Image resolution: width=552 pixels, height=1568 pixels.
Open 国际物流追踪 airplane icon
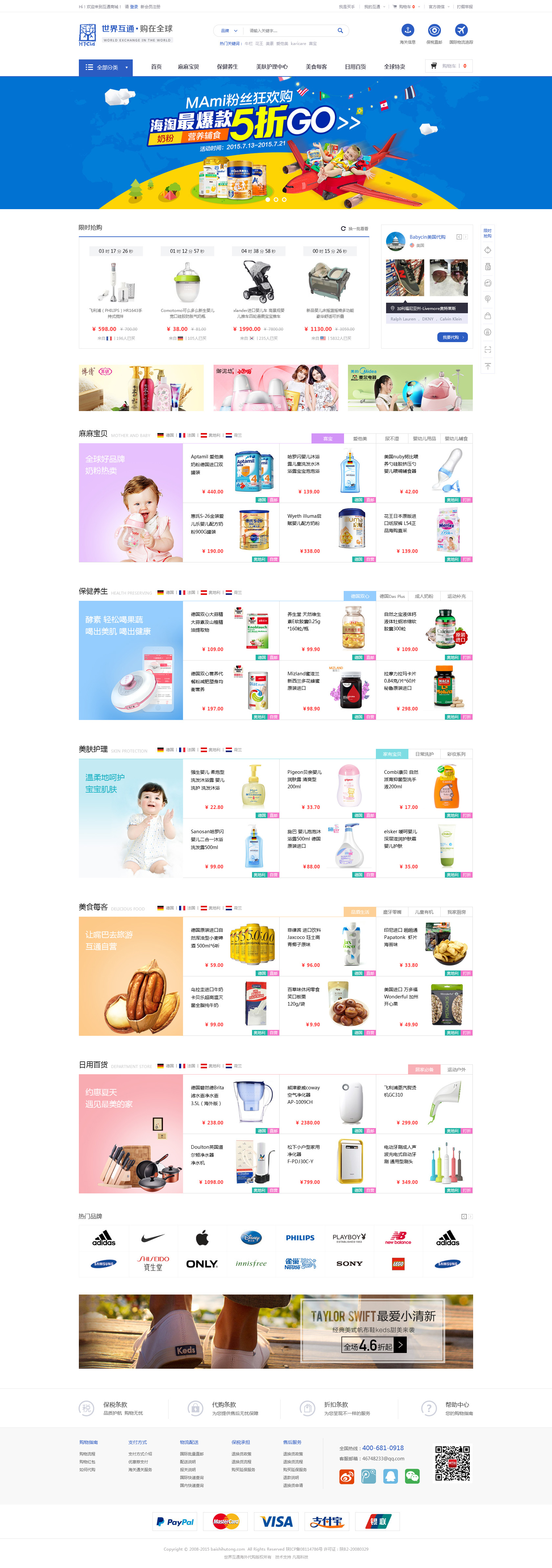[461, 31]
